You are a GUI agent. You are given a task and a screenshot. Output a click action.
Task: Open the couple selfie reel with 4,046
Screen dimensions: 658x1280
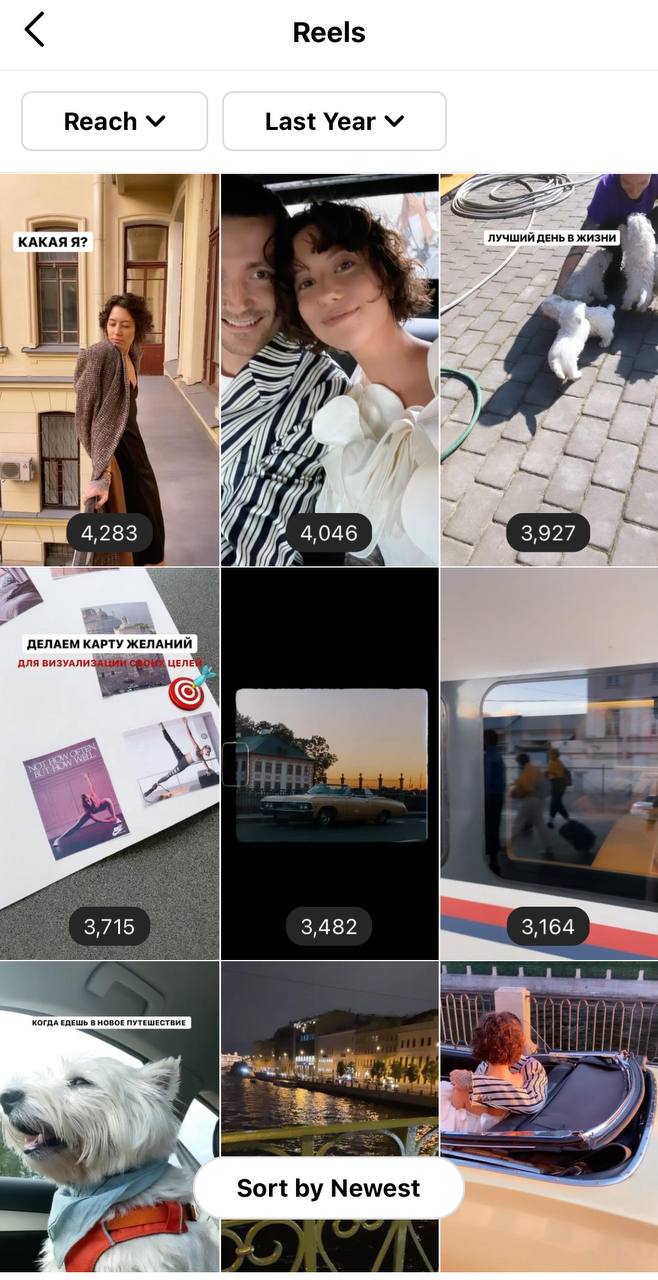329,370
